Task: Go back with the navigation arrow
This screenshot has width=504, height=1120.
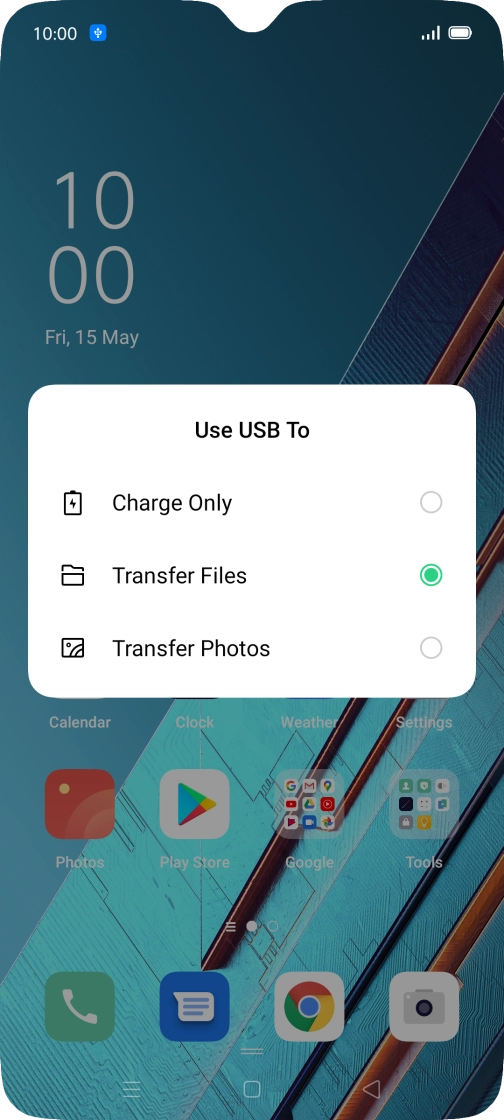Action: tap(371, 1089)
